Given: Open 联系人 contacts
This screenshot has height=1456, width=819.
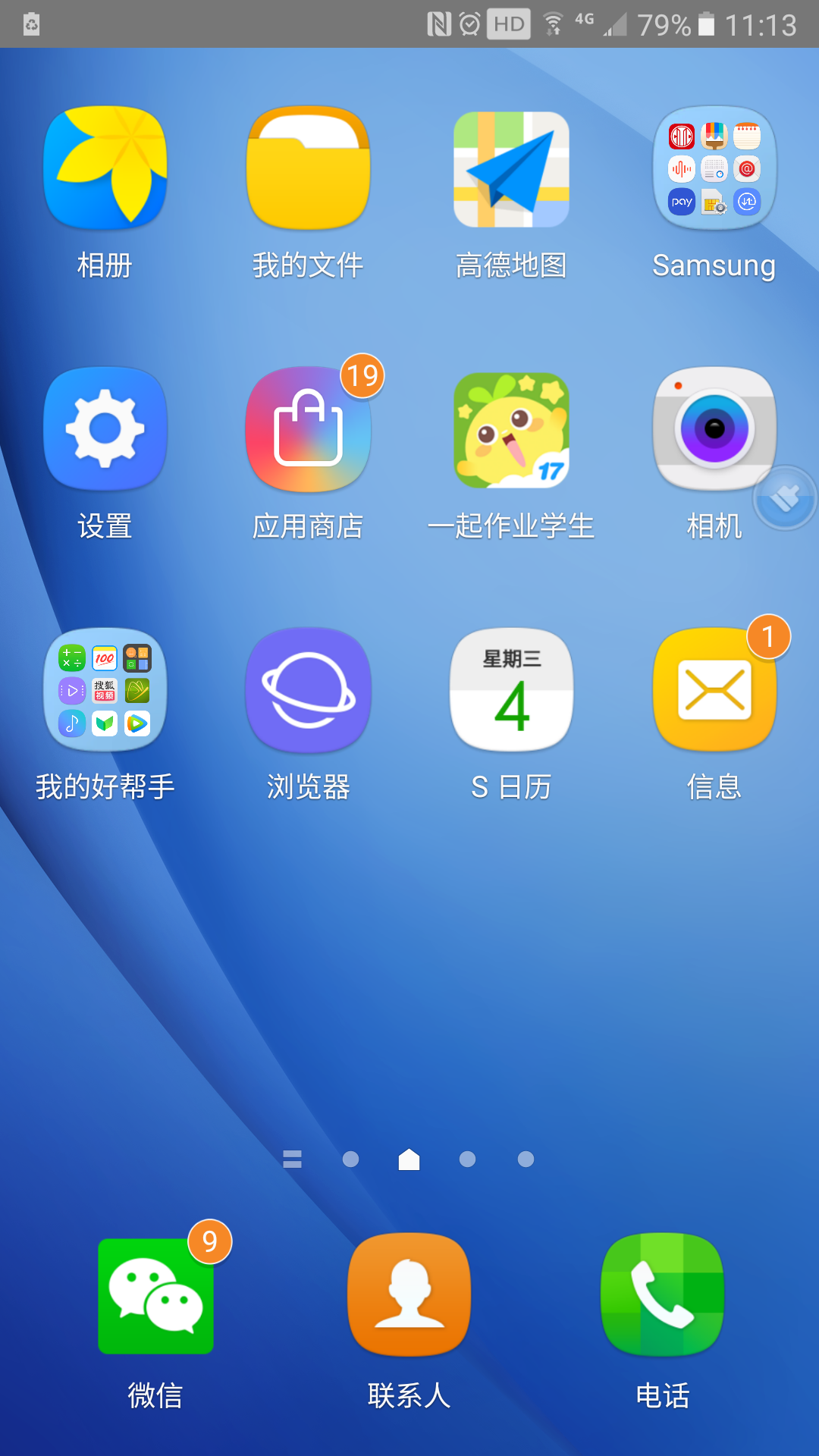Looking at the screenshot, I should 409,1295.
